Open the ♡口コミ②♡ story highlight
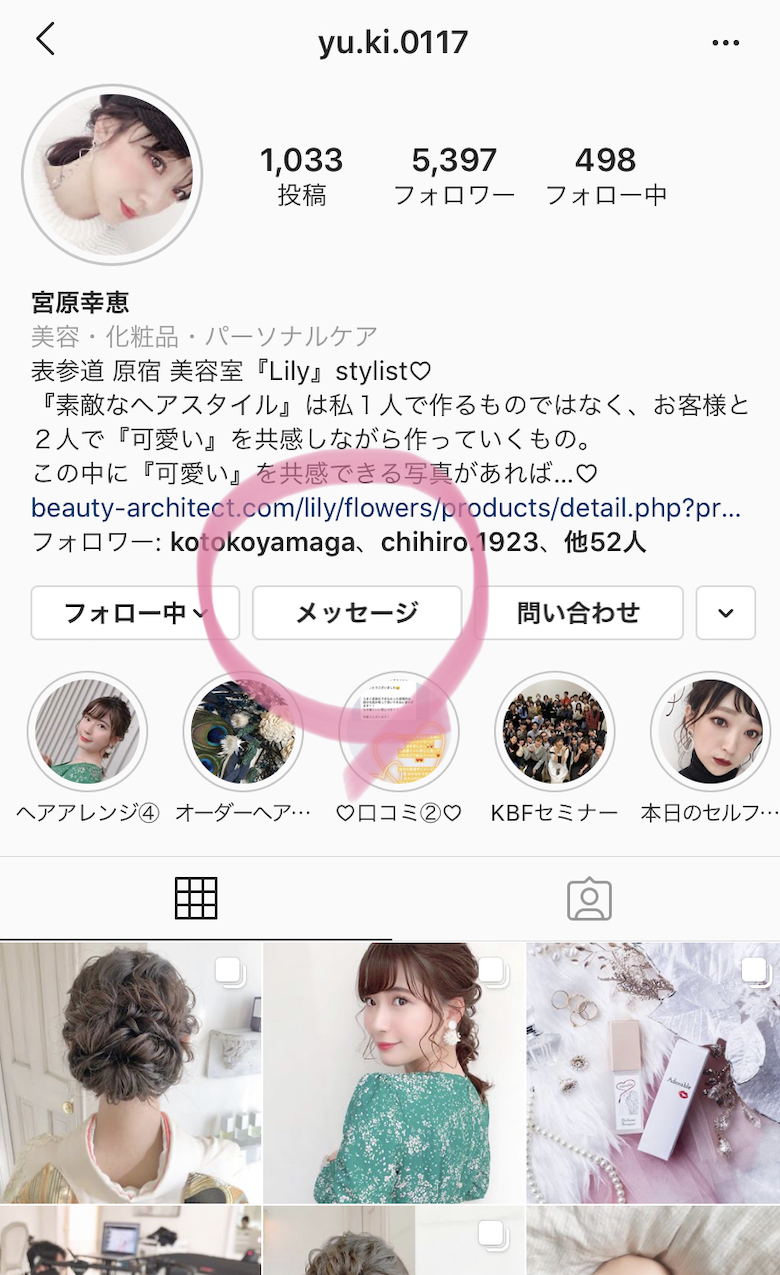This screenshot has height=1275, width=780. [x=399, y=733]
